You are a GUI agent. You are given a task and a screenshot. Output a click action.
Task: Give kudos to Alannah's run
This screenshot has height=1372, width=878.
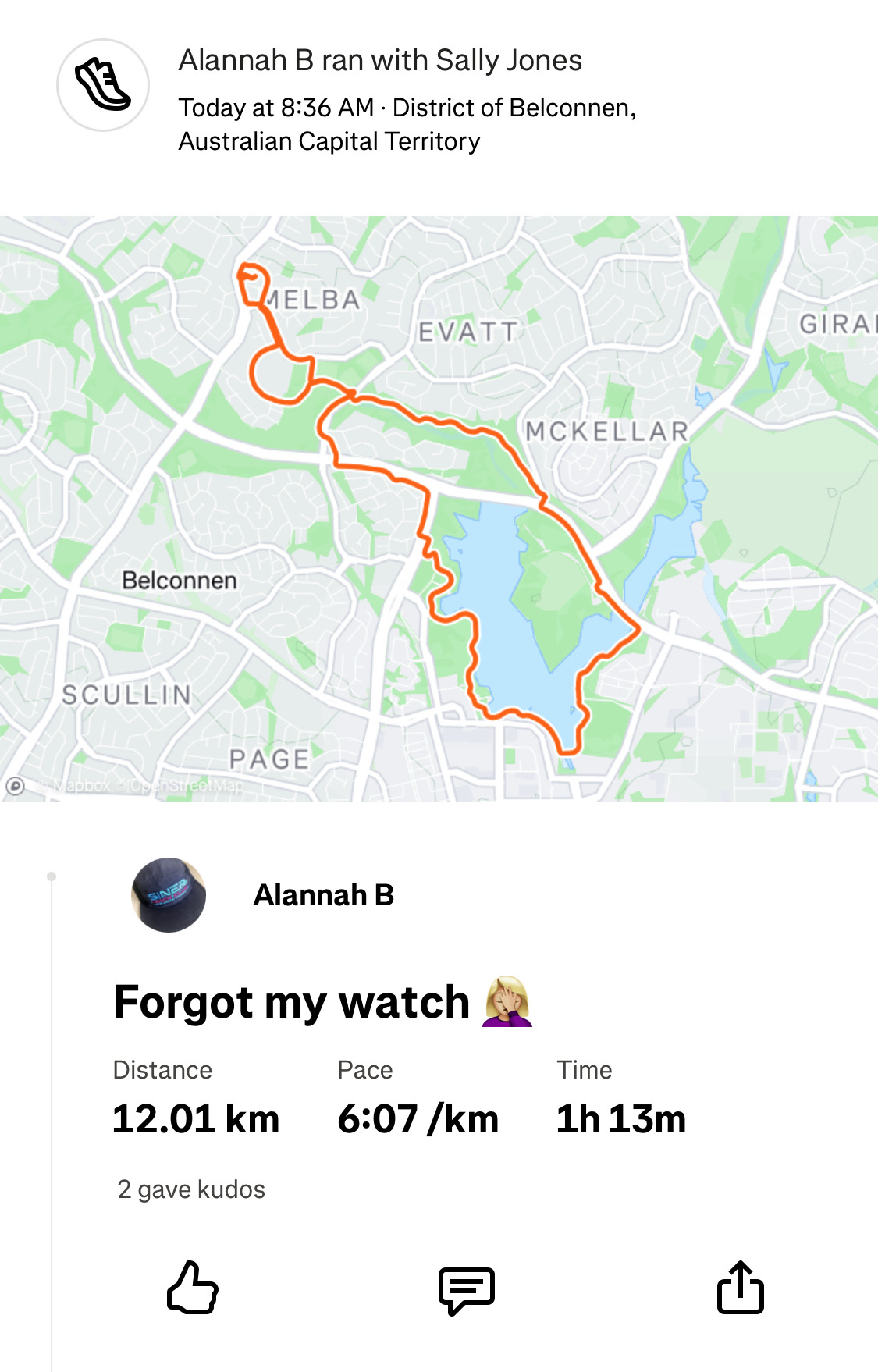click(x=193, y=1287)
